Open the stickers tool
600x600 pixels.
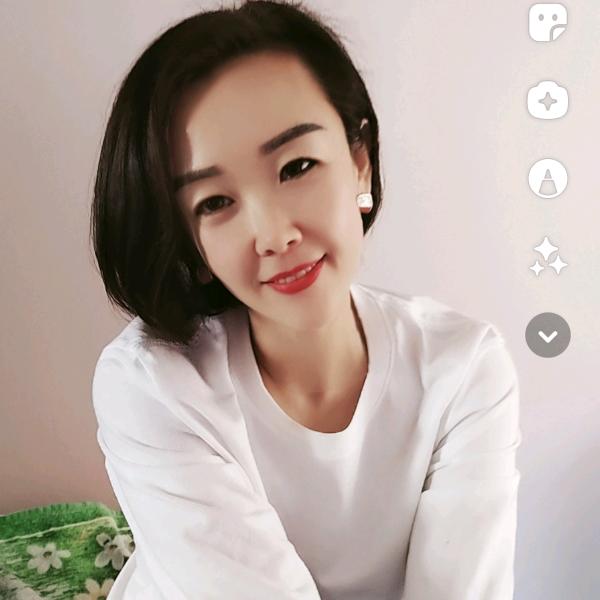(x=548, y=22)
